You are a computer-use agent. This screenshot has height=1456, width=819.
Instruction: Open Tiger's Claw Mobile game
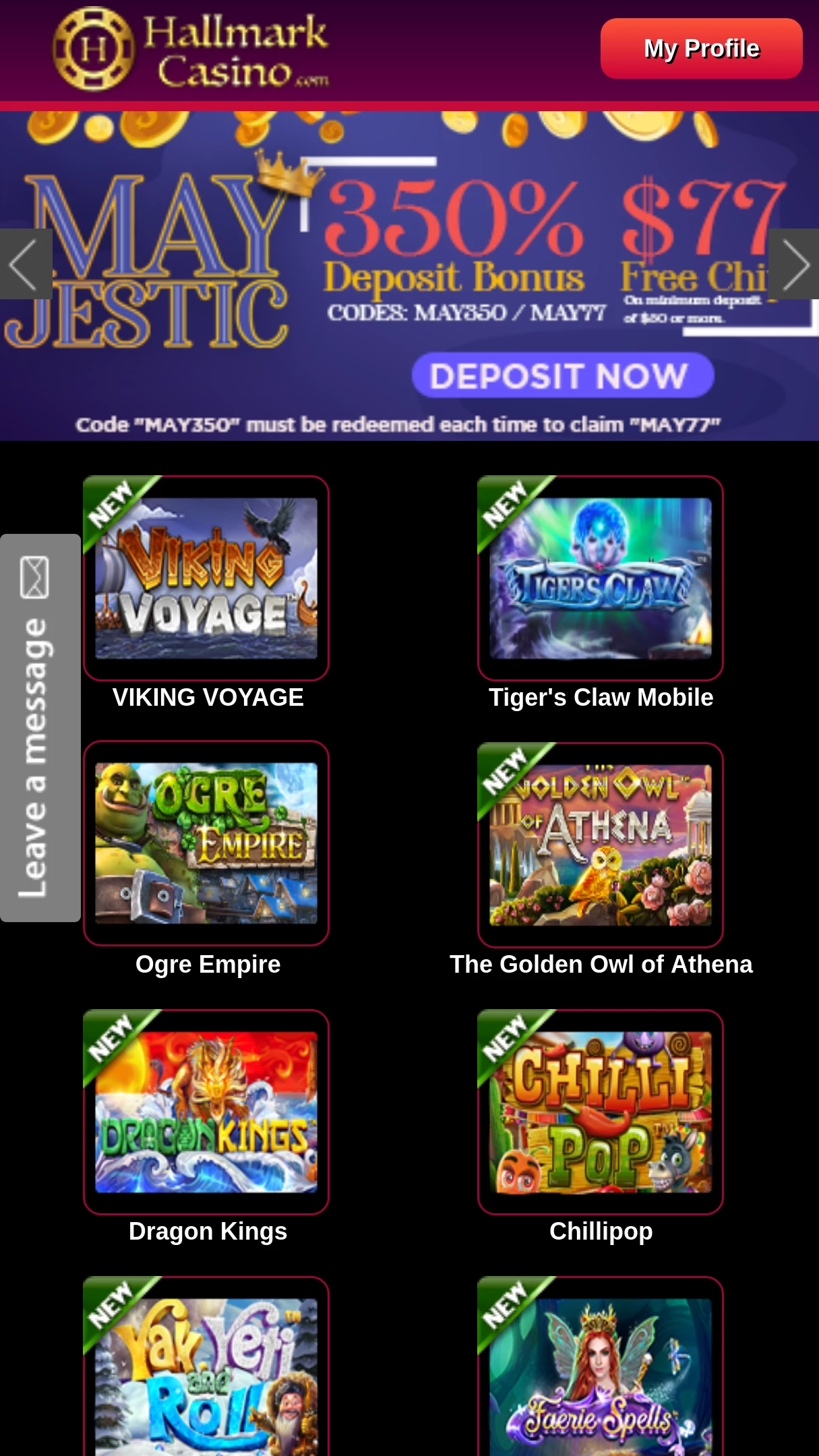tap(600, 578)
